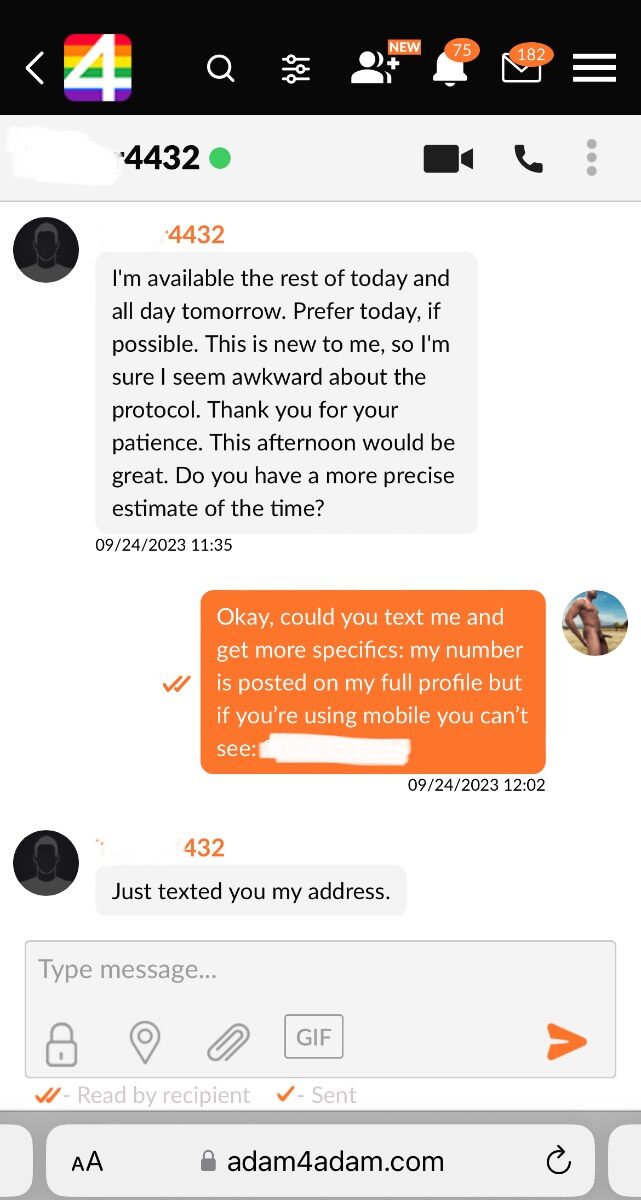Image resolution: width=641 pixels, height=1200 pixels.
Task: Go back using the top-left arrow
Action: pos(34,68)
